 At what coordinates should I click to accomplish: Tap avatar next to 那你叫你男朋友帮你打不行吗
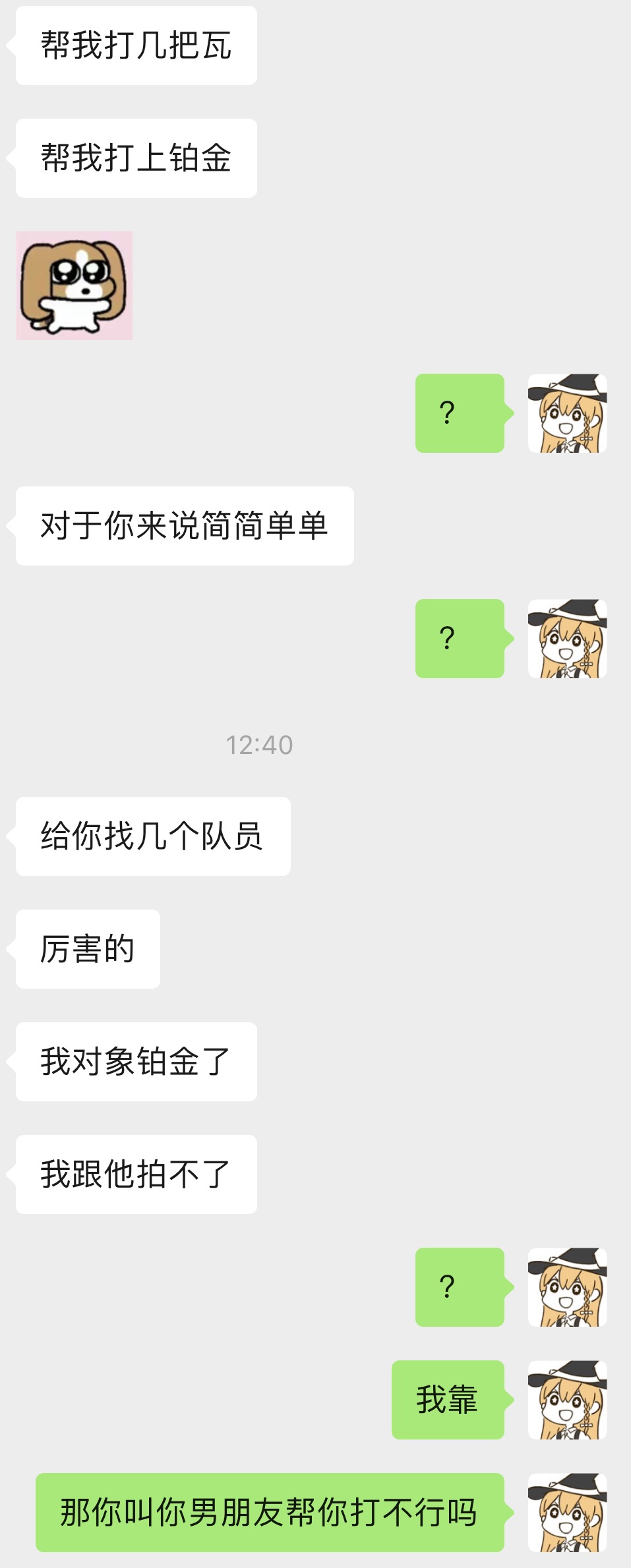(x=567, y=1512)
